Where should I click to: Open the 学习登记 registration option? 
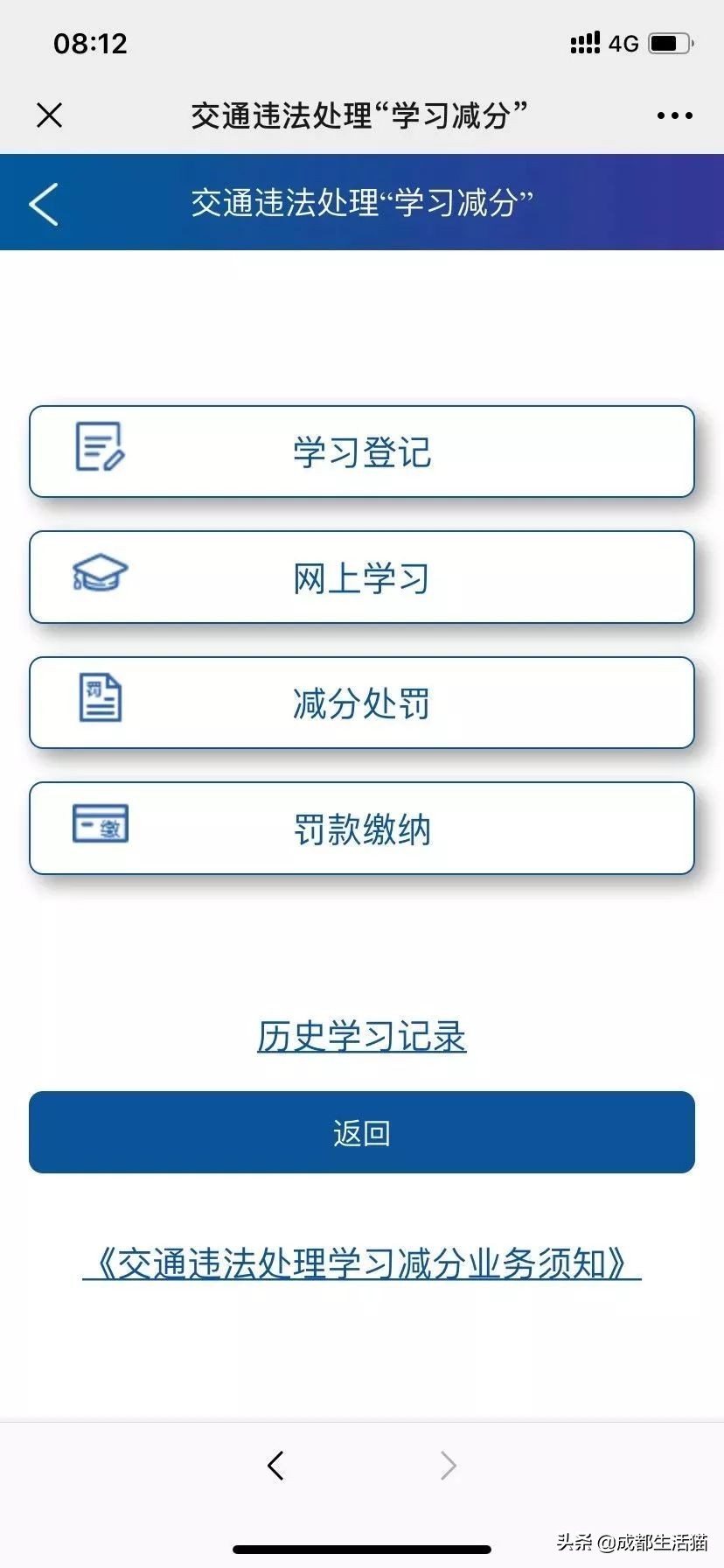tap(361, 451)
